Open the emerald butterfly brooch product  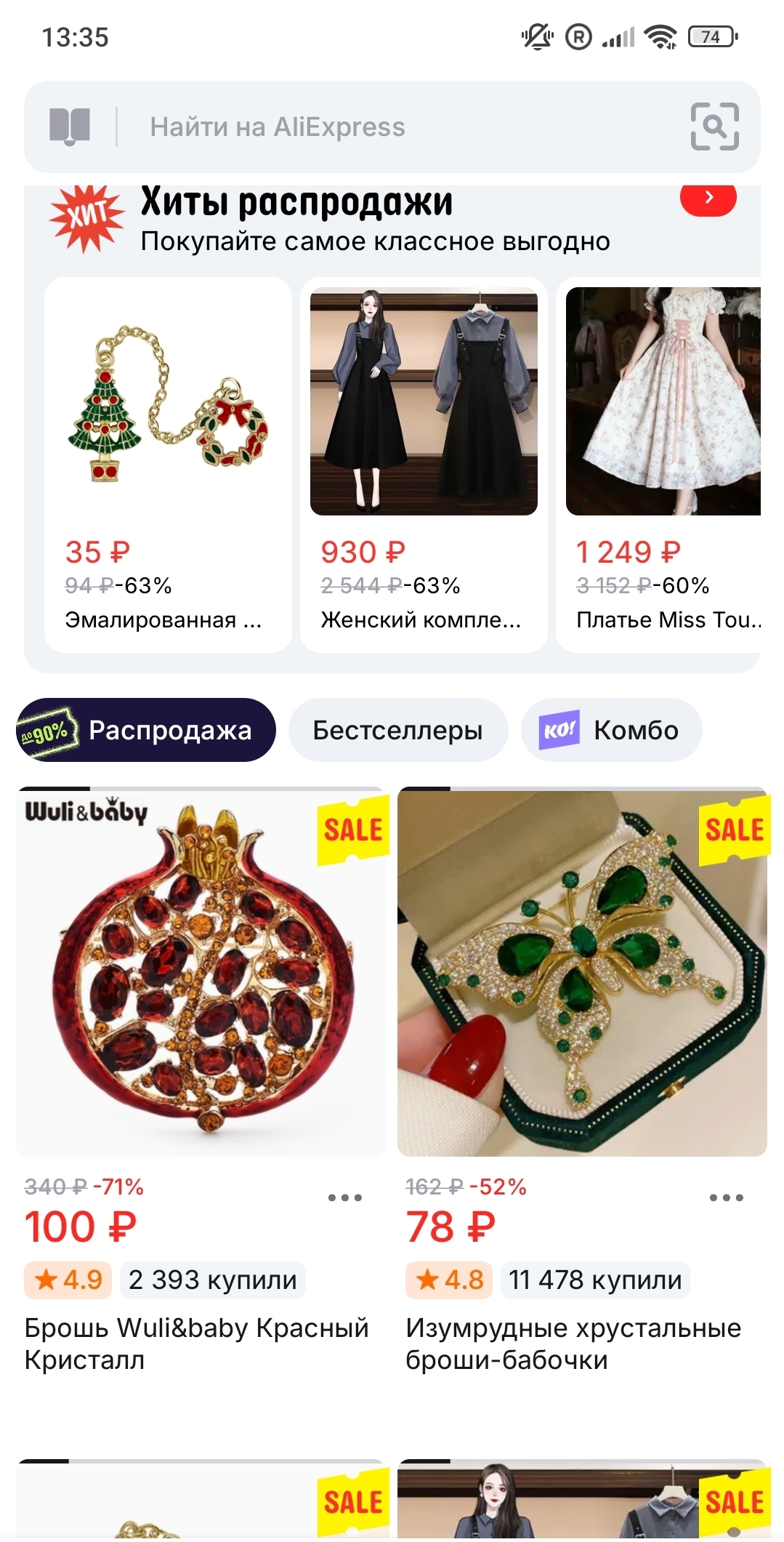582,973
